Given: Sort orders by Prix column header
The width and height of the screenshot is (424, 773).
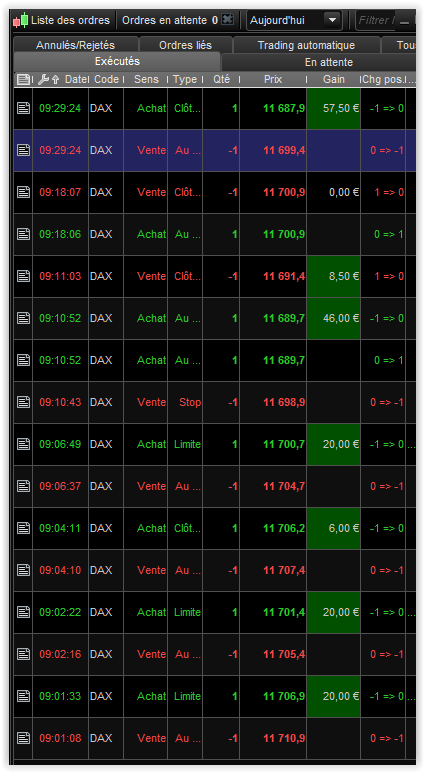Looking at the screenshot, I should point(273,79).
